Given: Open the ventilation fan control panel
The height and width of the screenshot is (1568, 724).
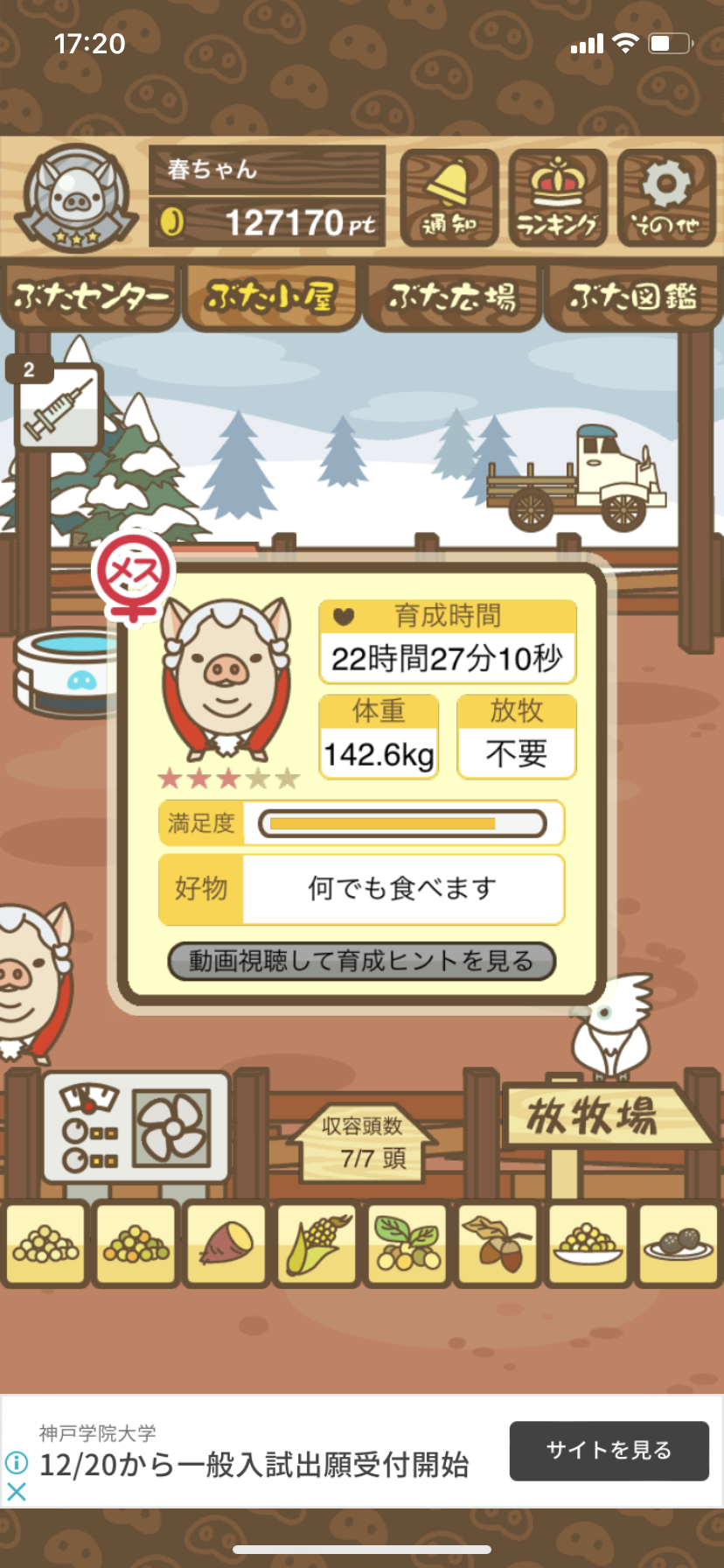Looking at the screenshot, I should coord(136,1127).
